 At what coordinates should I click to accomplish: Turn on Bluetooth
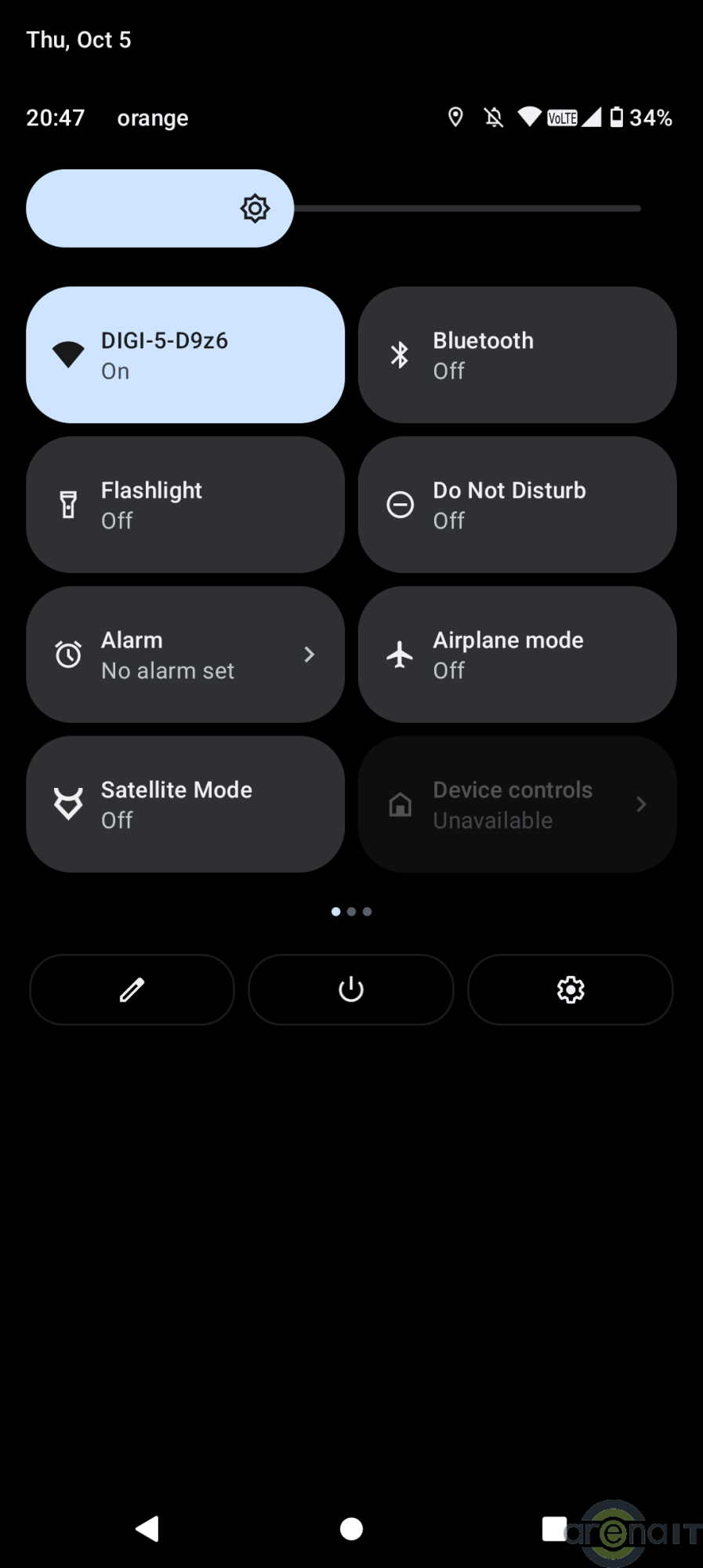click(517, 355)
